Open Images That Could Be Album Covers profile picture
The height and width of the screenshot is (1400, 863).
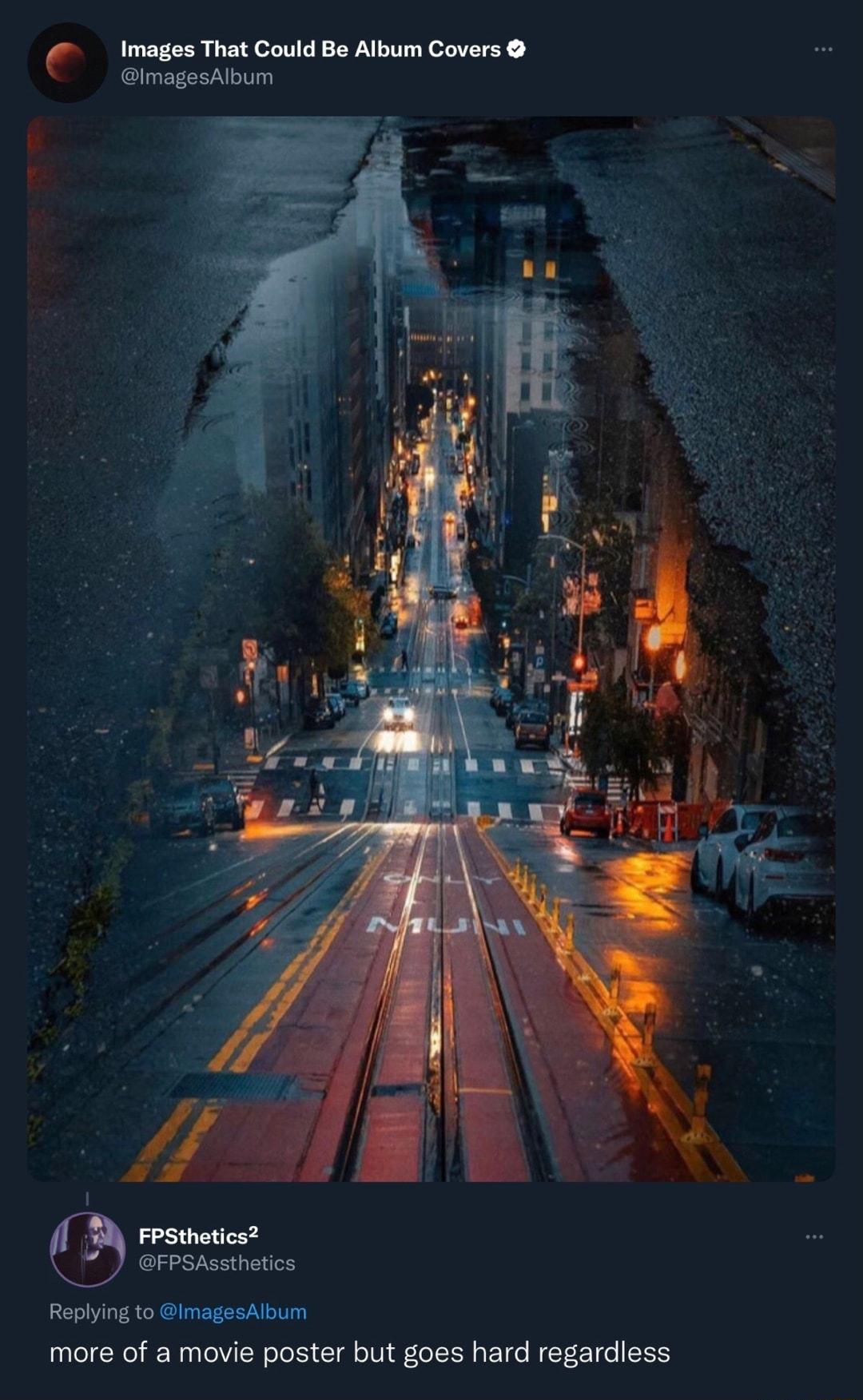tap(67, 62)
